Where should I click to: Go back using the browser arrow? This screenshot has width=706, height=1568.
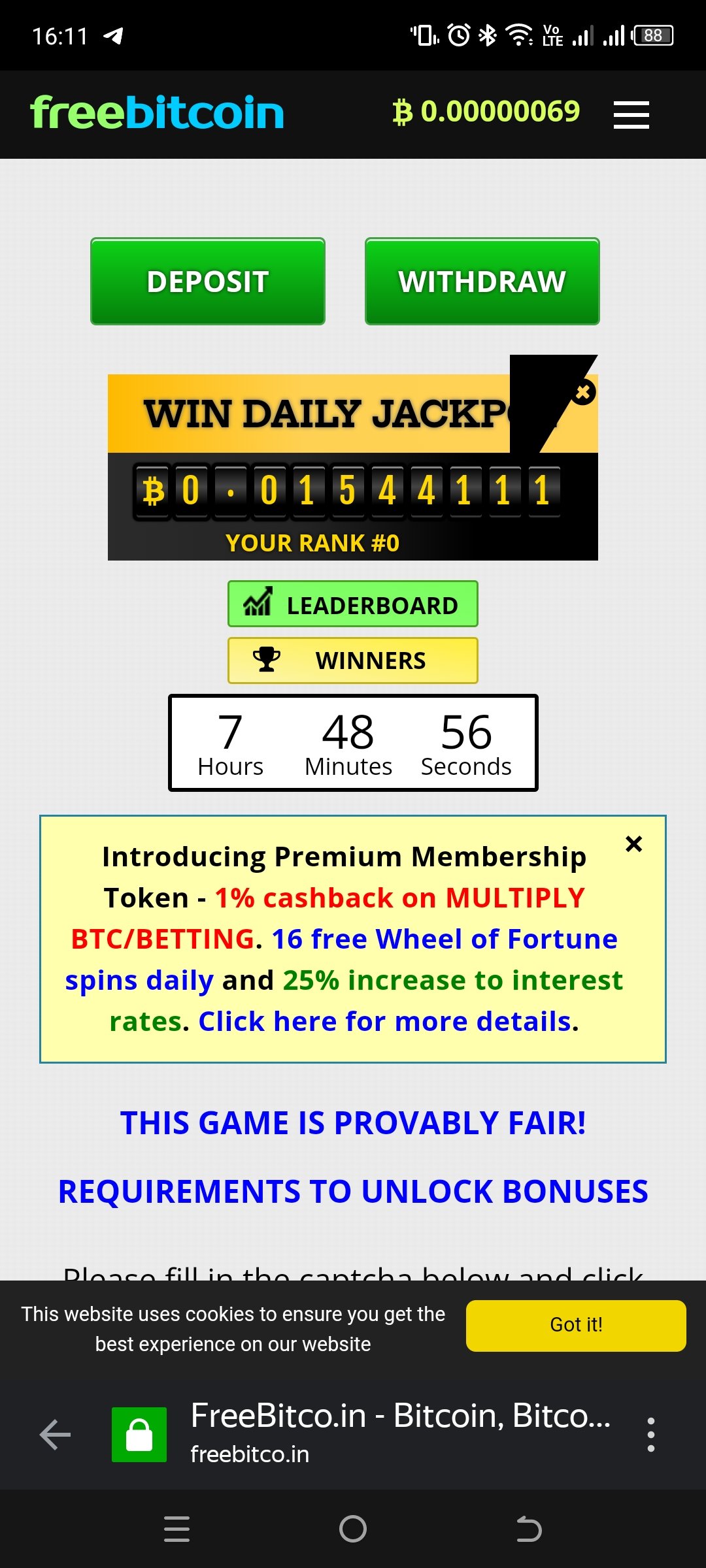point(55,1435)
